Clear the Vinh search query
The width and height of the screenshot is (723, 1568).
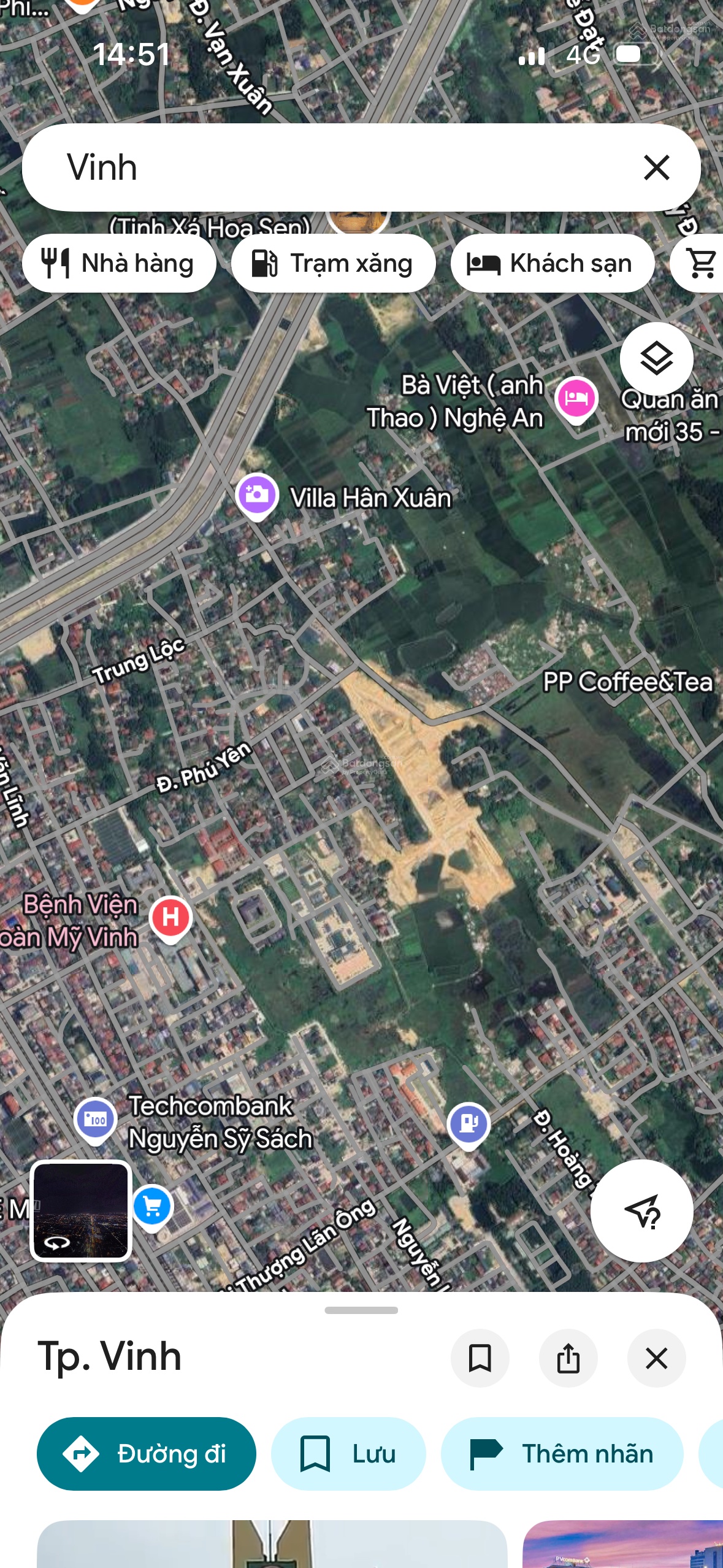pyautogui.click(x=656, y=167)
